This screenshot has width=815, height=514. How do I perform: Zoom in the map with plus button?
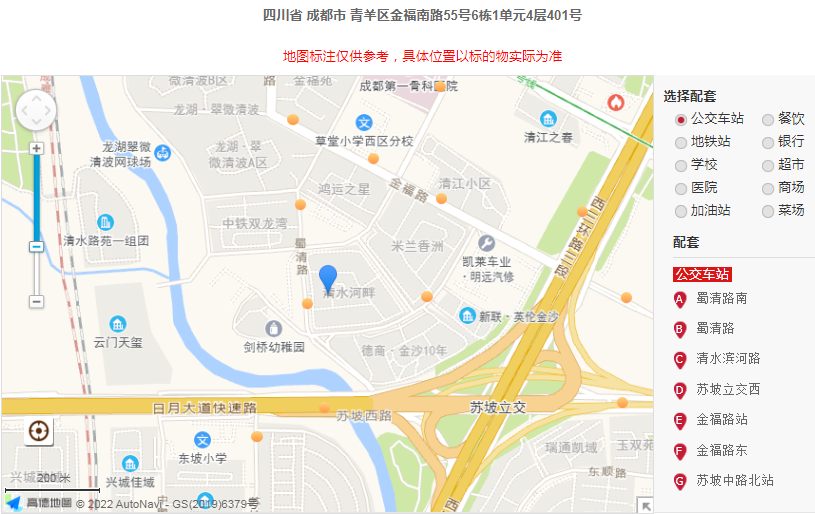click(36, 148)
